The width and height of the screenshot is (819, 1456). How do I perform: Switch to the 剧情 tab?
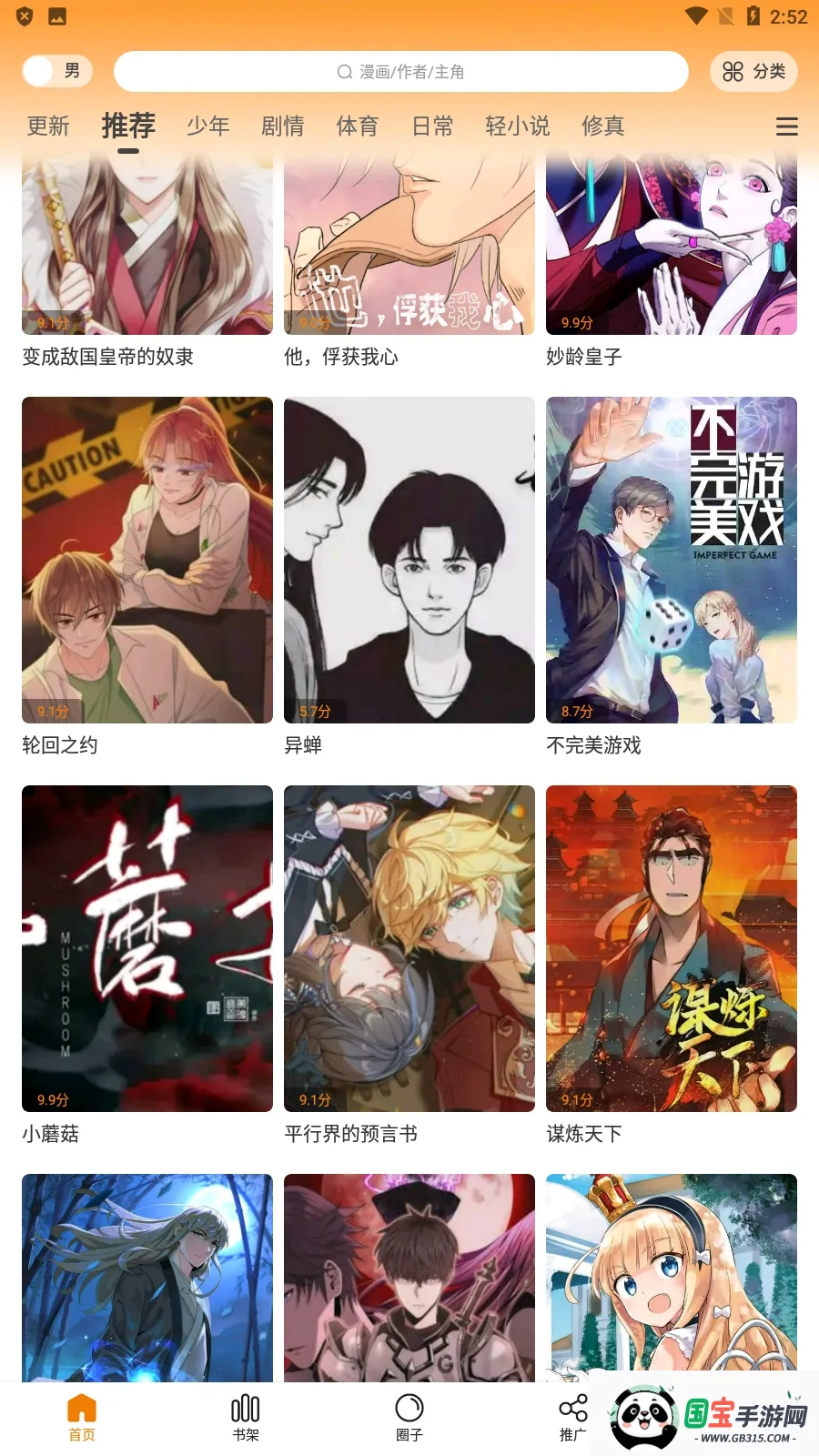pyautogui.click(x=283, y=126)
